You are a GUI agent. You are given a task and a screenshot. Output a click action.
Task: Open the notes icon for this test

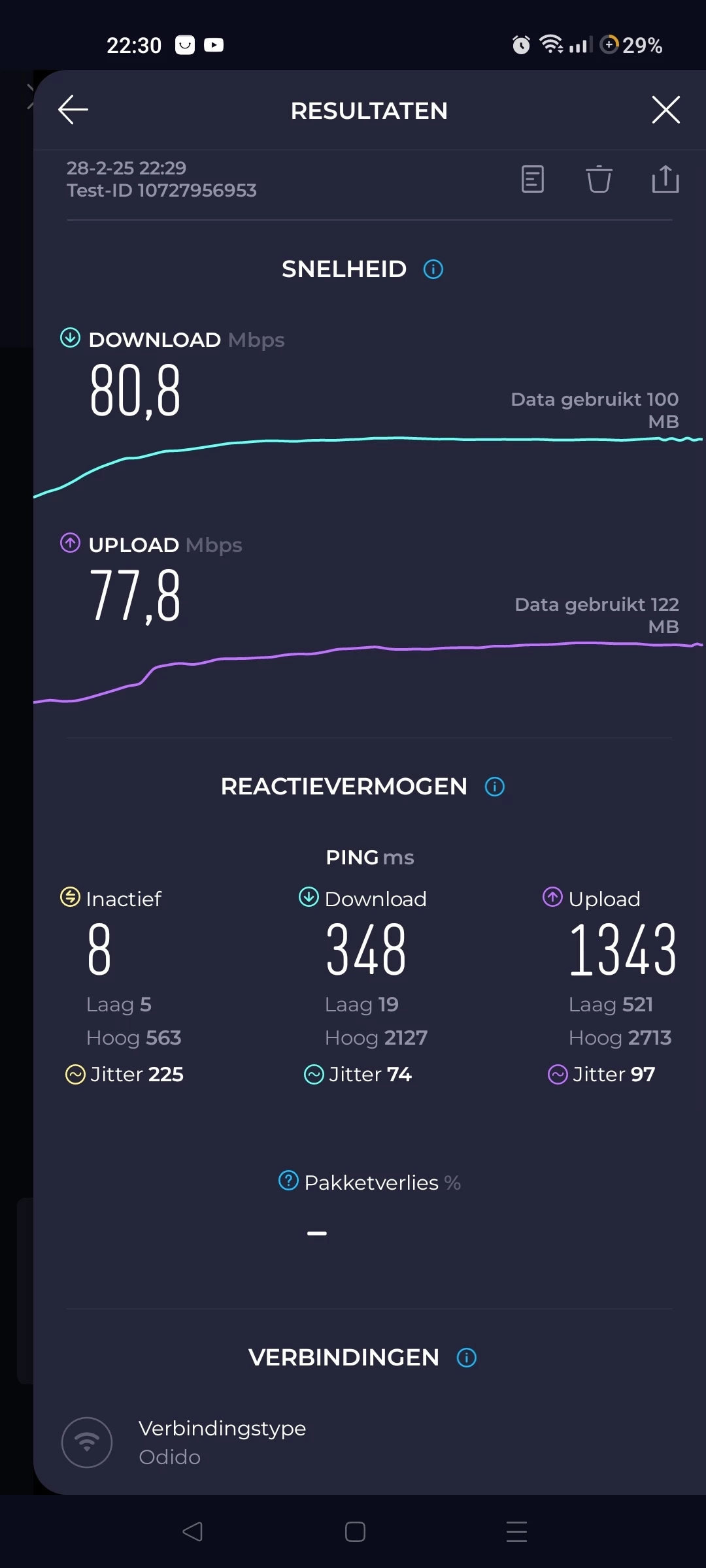(x=533, y=179)
